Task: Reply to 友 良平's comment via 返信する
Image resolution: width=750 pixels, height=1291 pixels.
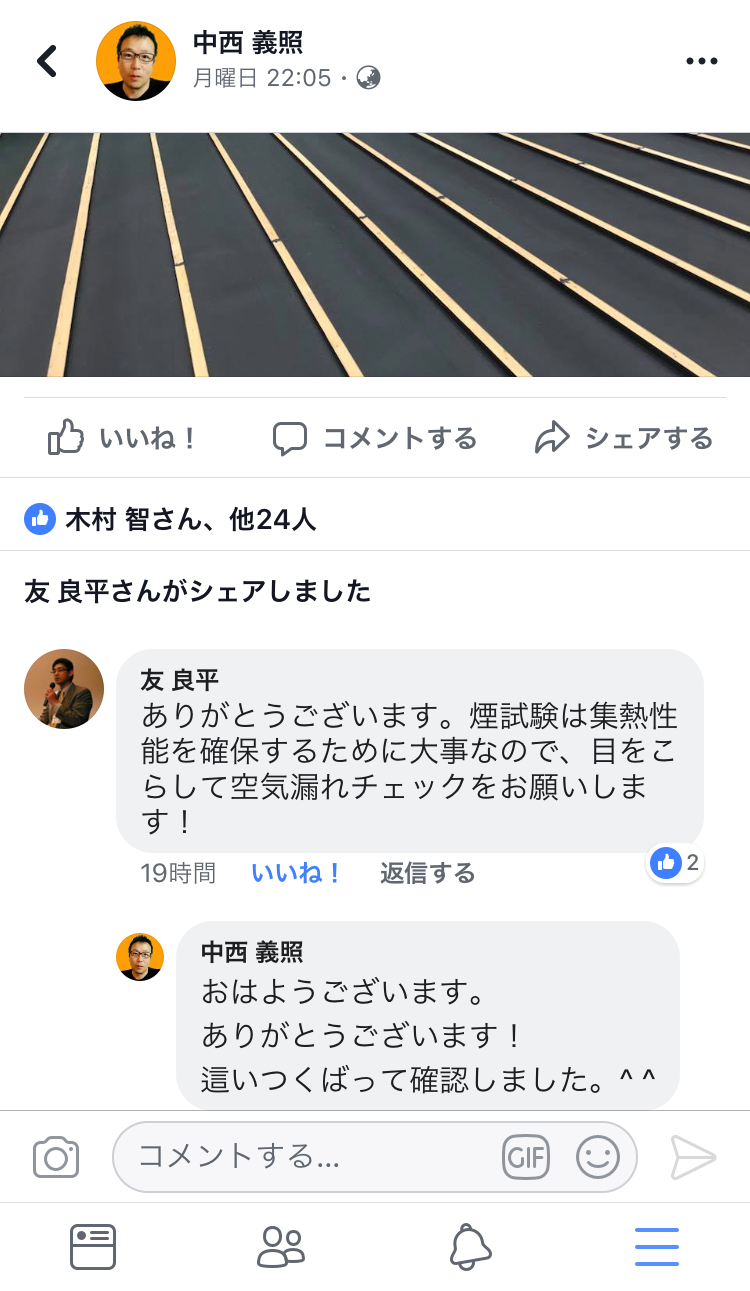Action: 427,873
